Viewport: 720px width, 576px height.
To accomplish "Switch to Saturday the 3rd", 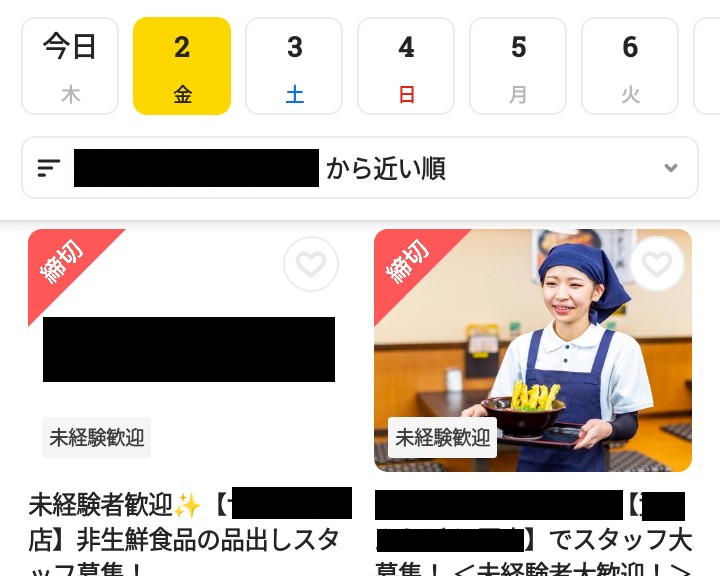I will pos(294,66).
